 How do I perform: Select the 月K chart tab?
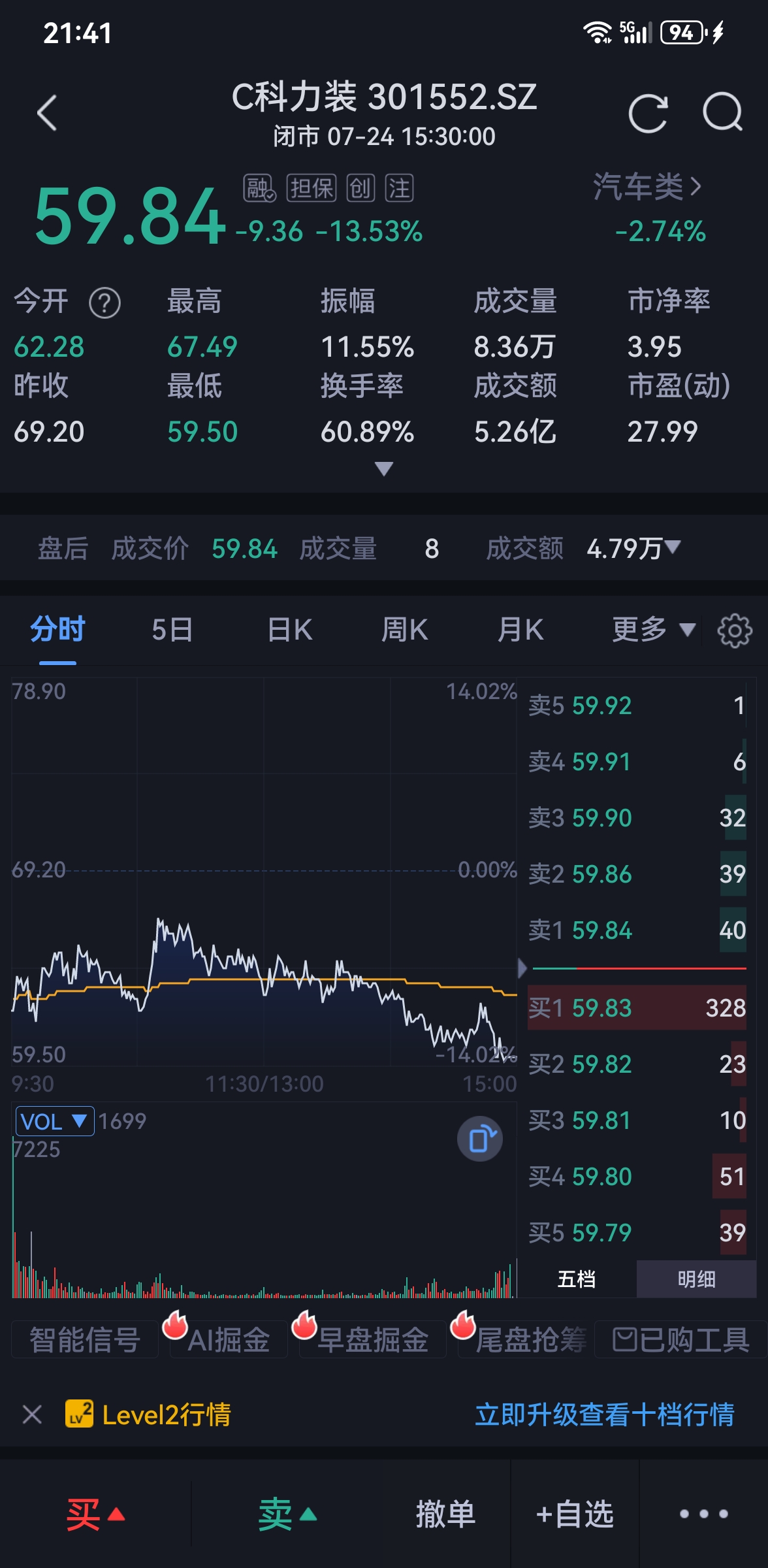520,630
